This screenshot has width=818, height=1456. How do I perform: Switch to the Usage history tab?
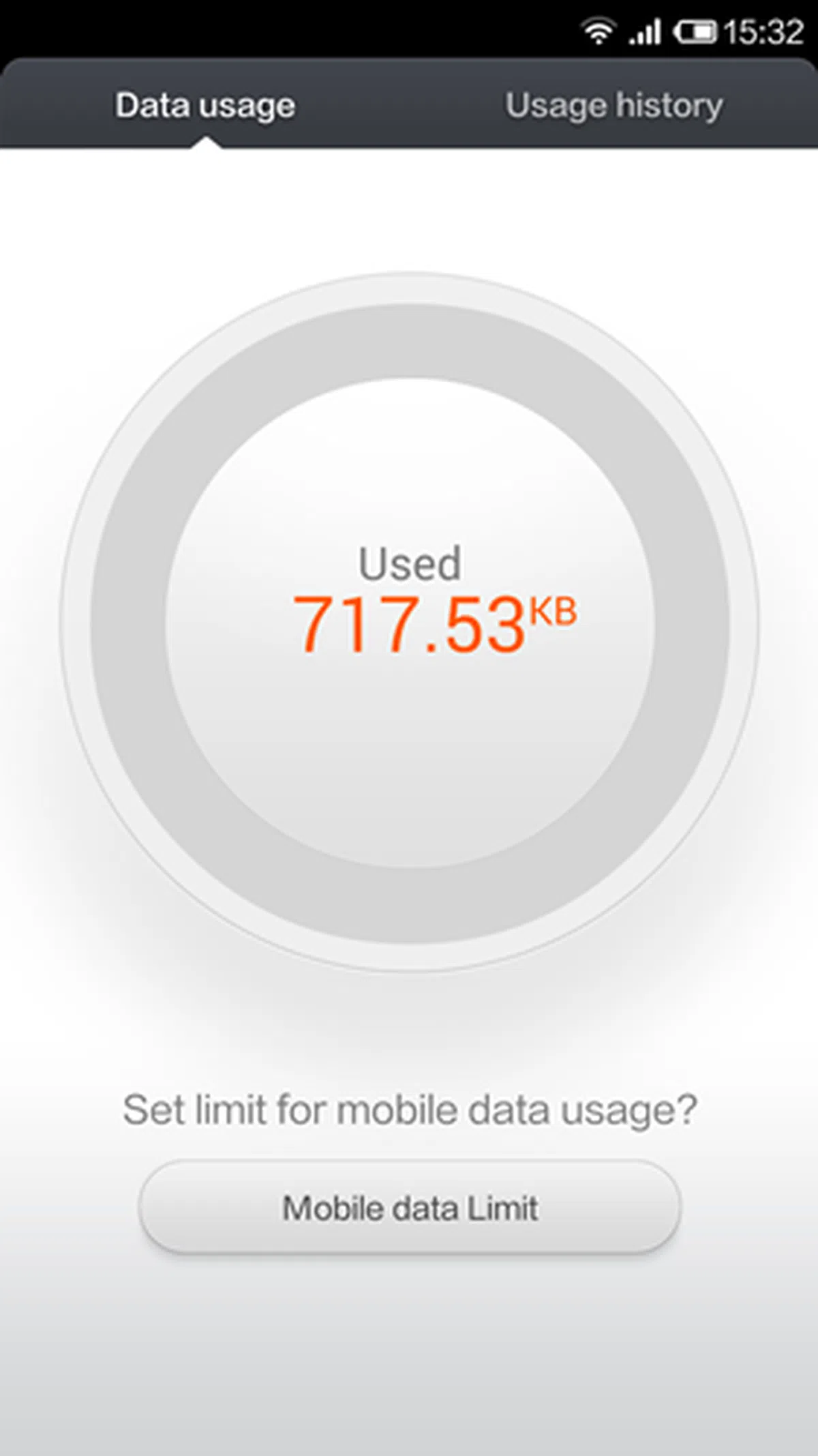613,106
